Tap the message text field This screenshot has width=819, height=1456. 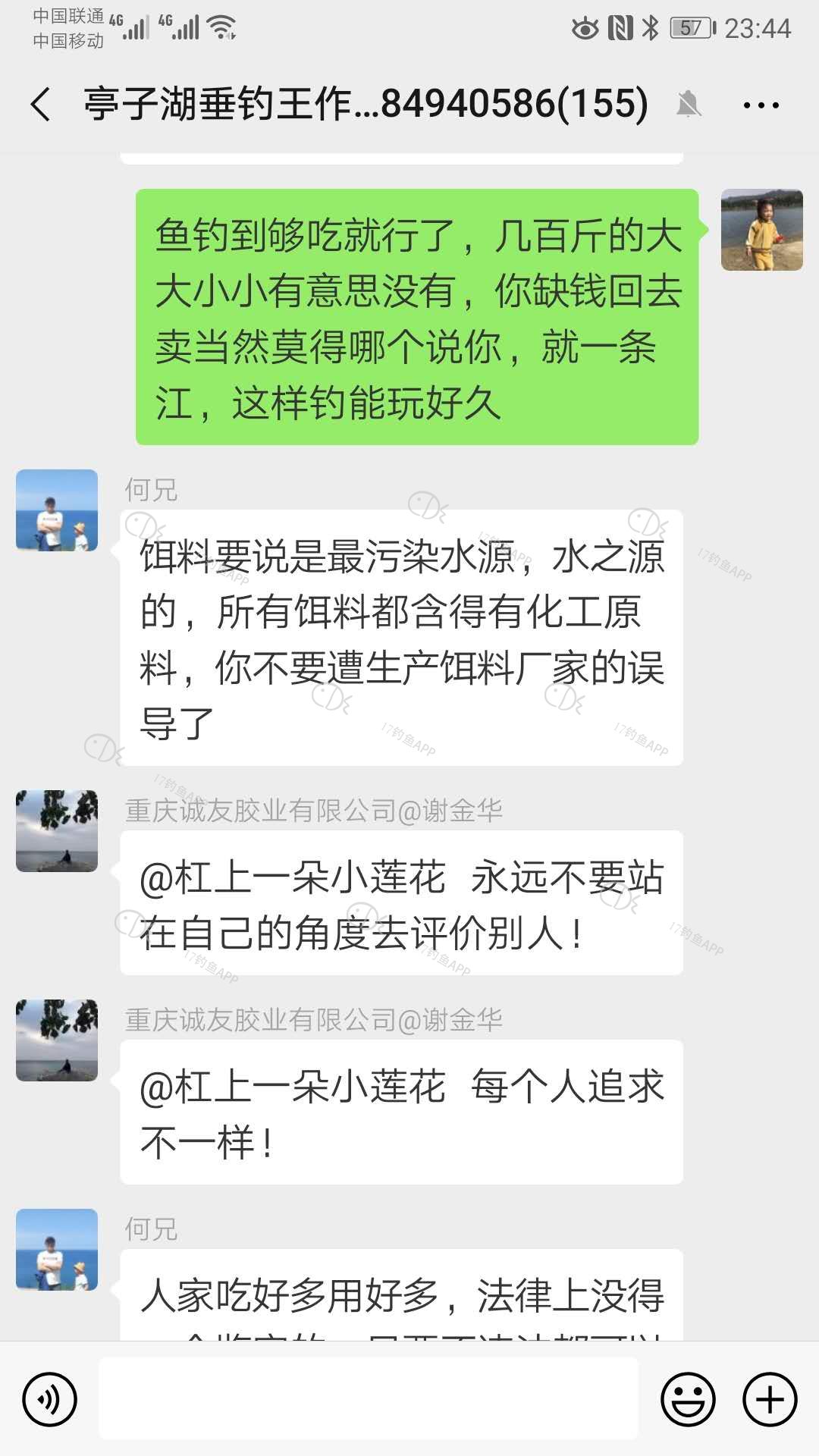pos(369,1399)
